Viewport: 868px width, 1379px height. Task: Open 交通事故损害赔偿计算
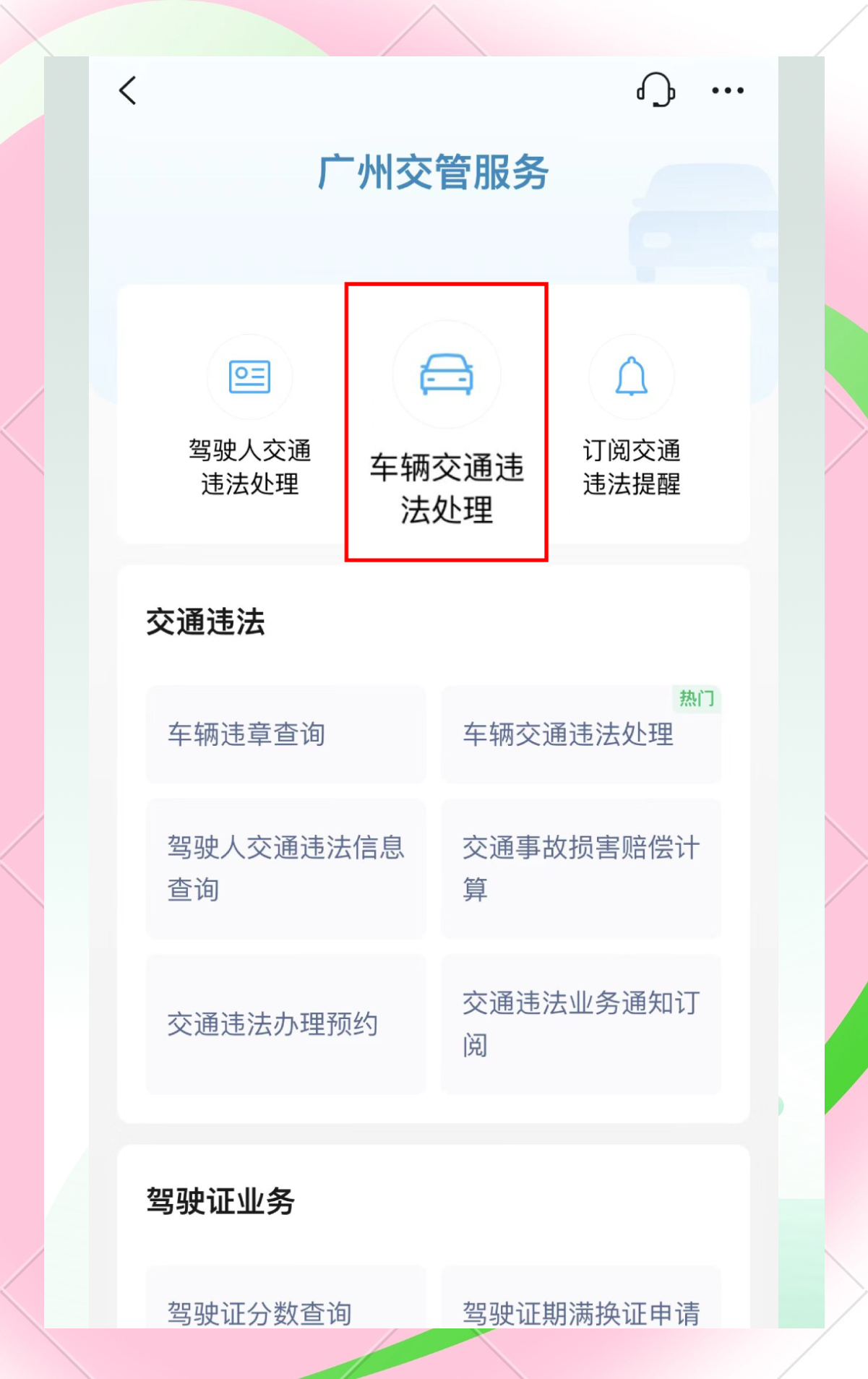[x=580, y=868]
